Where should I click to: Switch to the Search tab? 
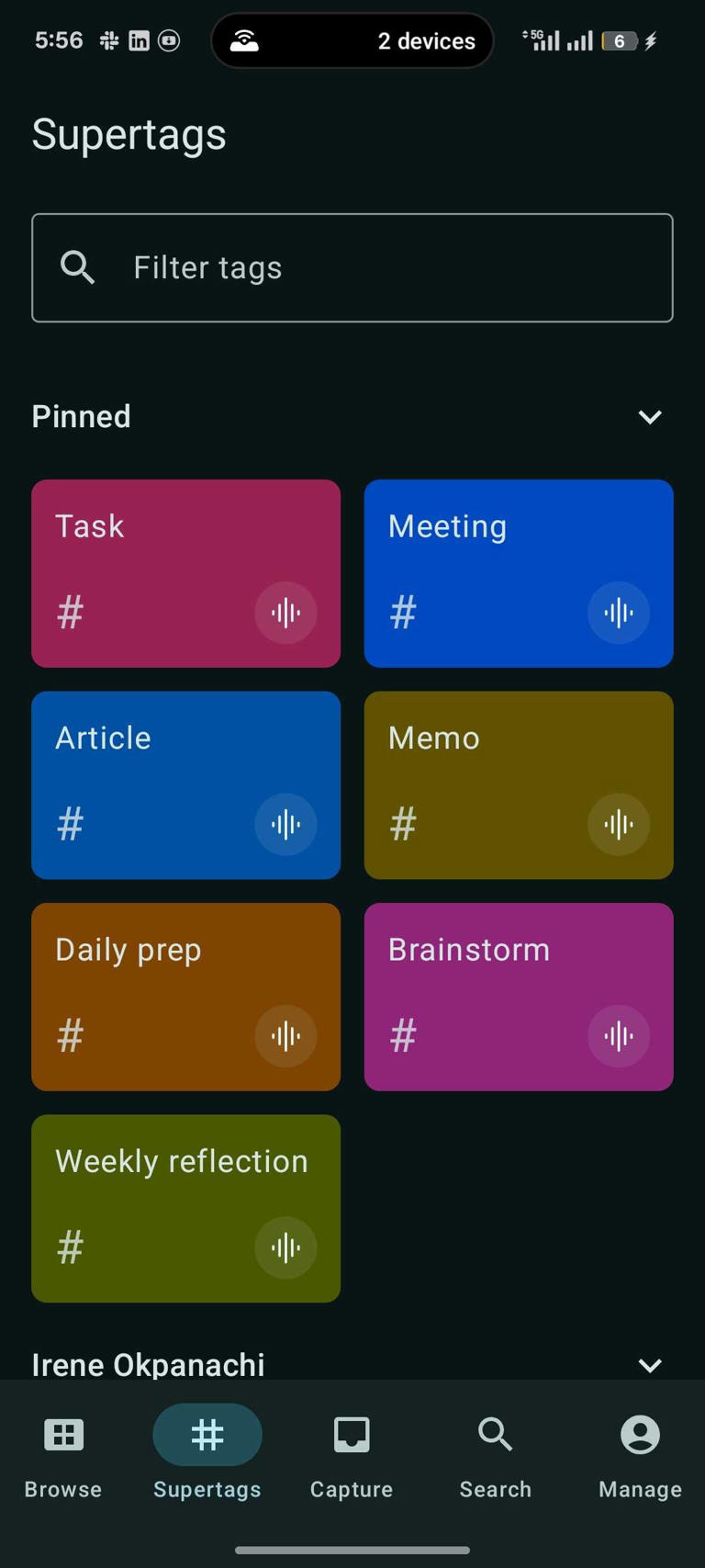tap(495, 1435)
